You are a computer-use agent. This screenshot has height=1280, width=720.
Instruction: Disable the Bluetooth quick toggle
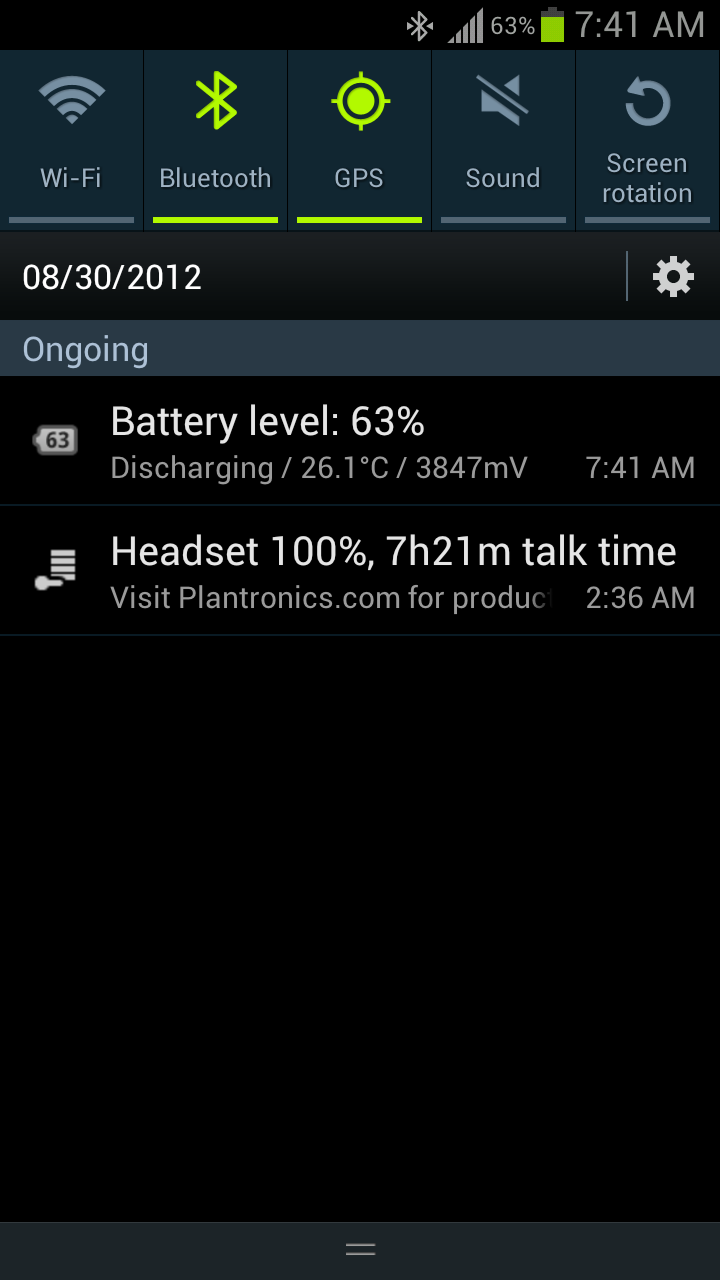[x=215, y=138]
